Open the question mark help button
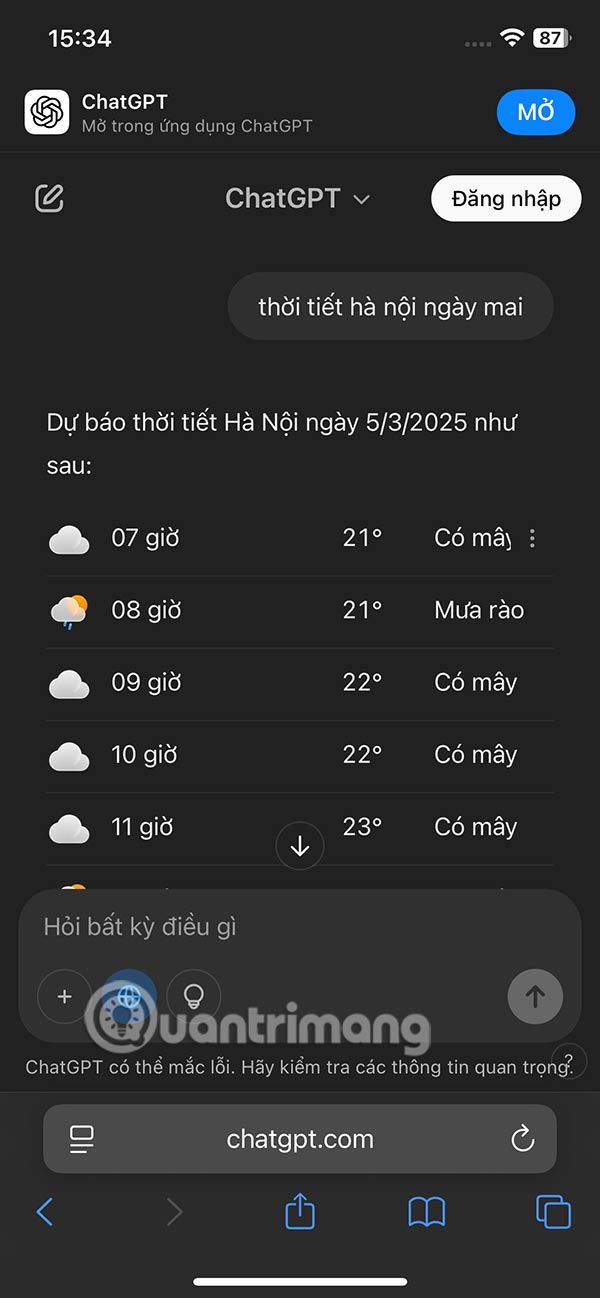Viewport: 600px width, 1298px height. click(x=568, y=1061)
